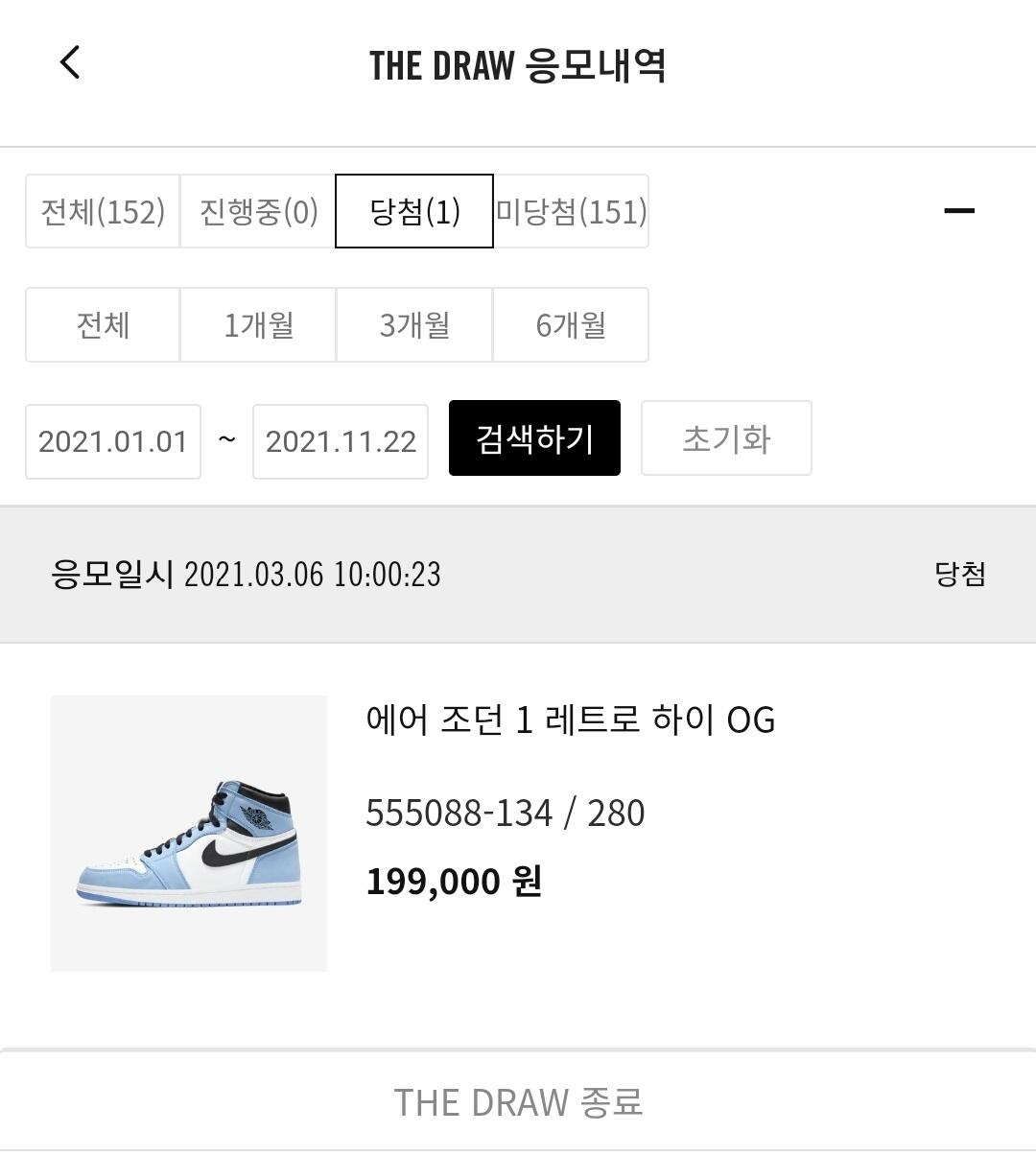Open the Air Jordan 1 shoe image
The height and width of the screenshot is (1156, 1036).
[189, 834]
